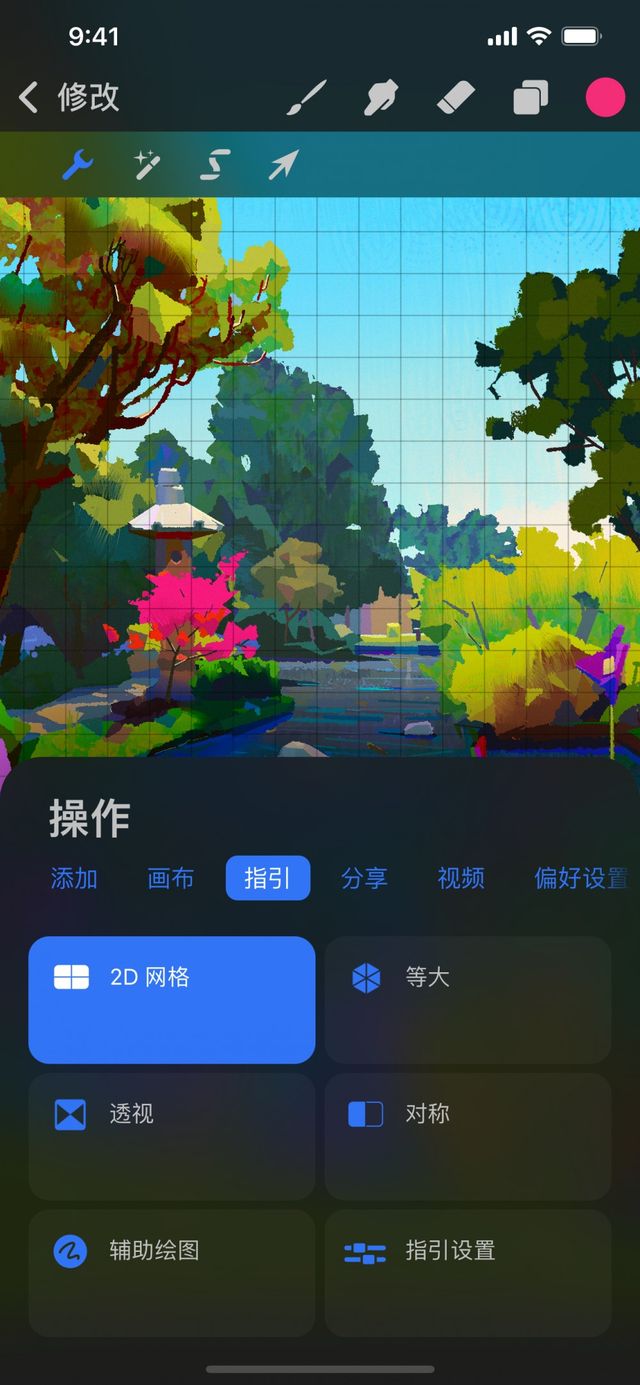The width and height of the screenshot is (640, 1385).
Task: Select the paintbrush tool
Action: click(307, 98)
